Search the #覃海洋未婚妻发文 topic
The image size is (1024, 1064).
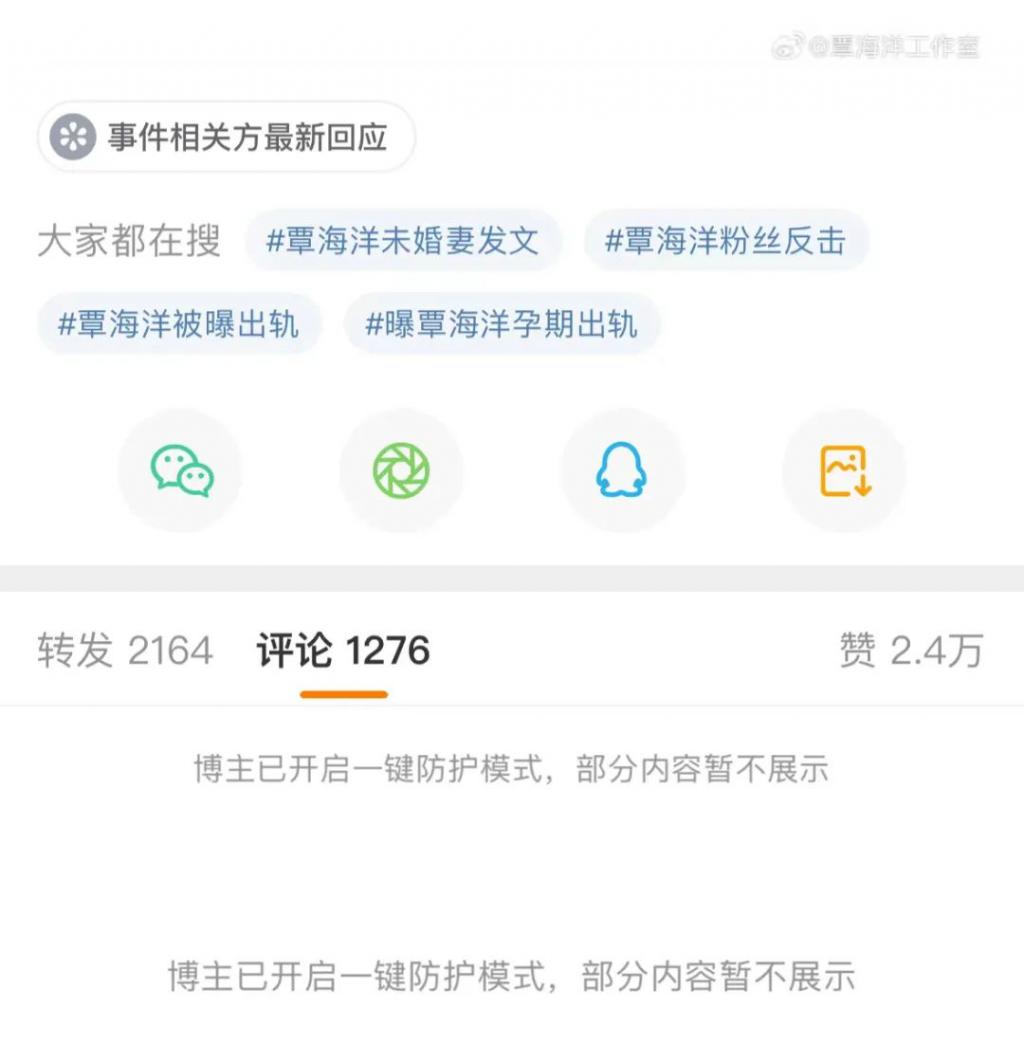click(x=403, y=241)
